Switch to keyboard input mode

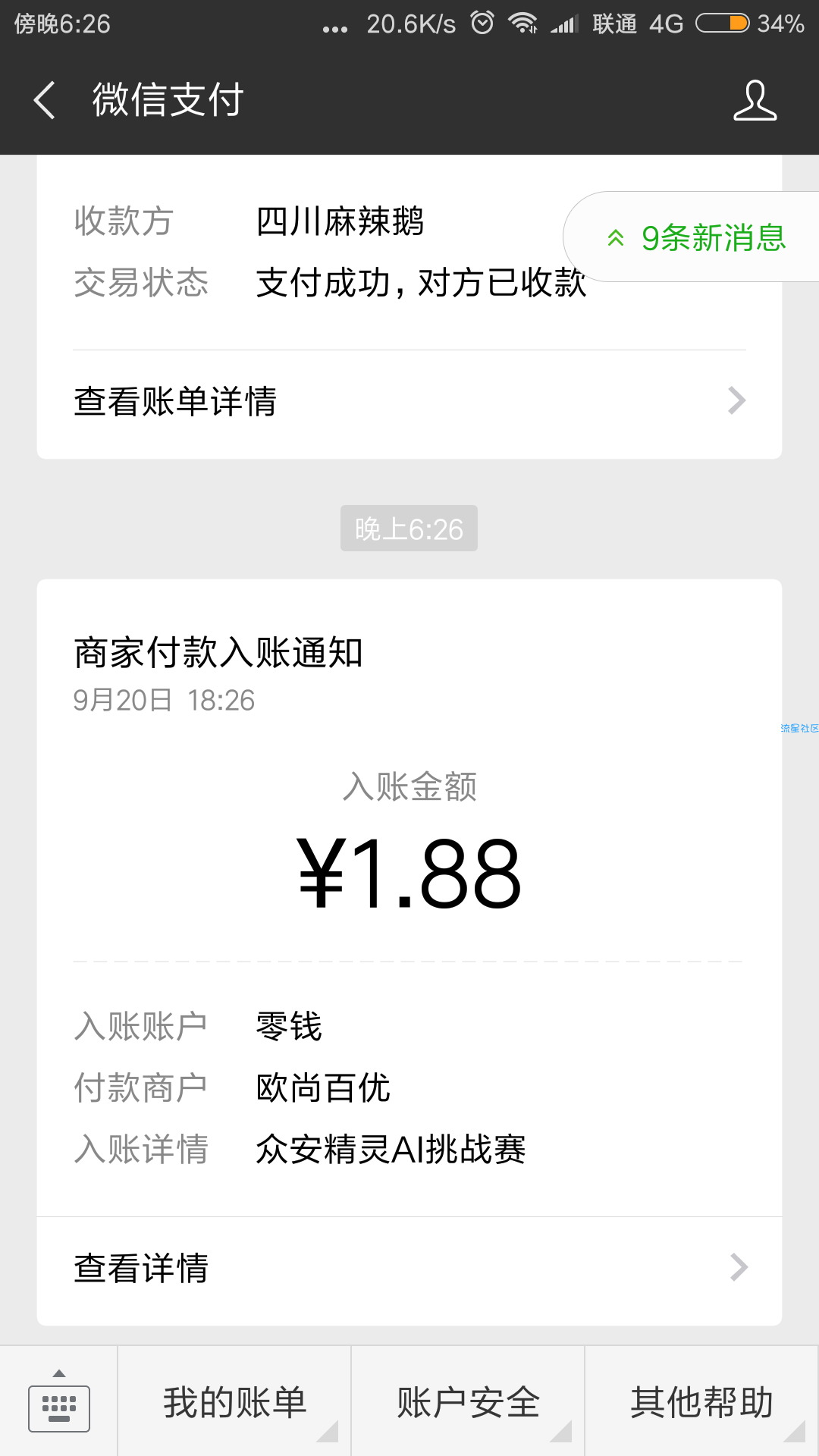click(x=59, y=1402)
